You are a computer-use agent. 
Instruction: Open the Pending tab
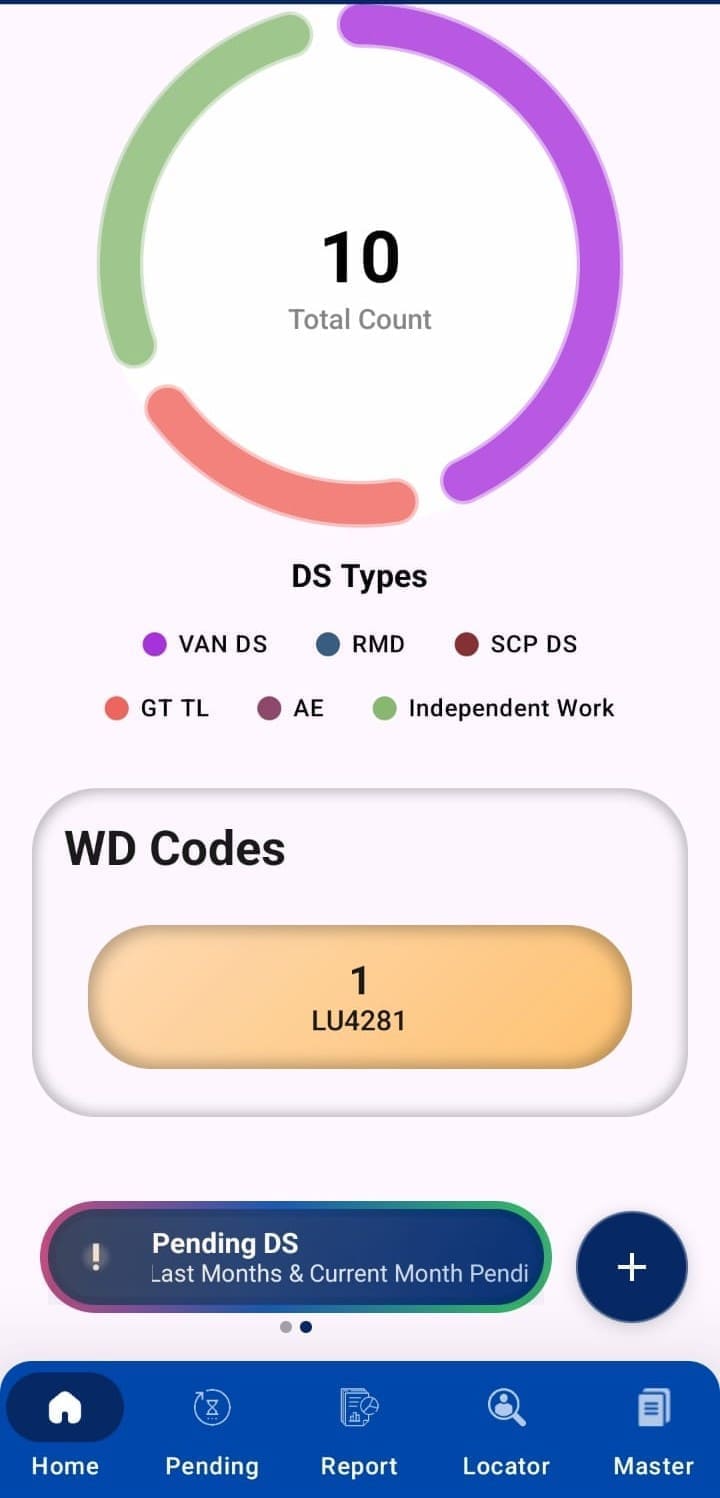tap(212, 1428)
